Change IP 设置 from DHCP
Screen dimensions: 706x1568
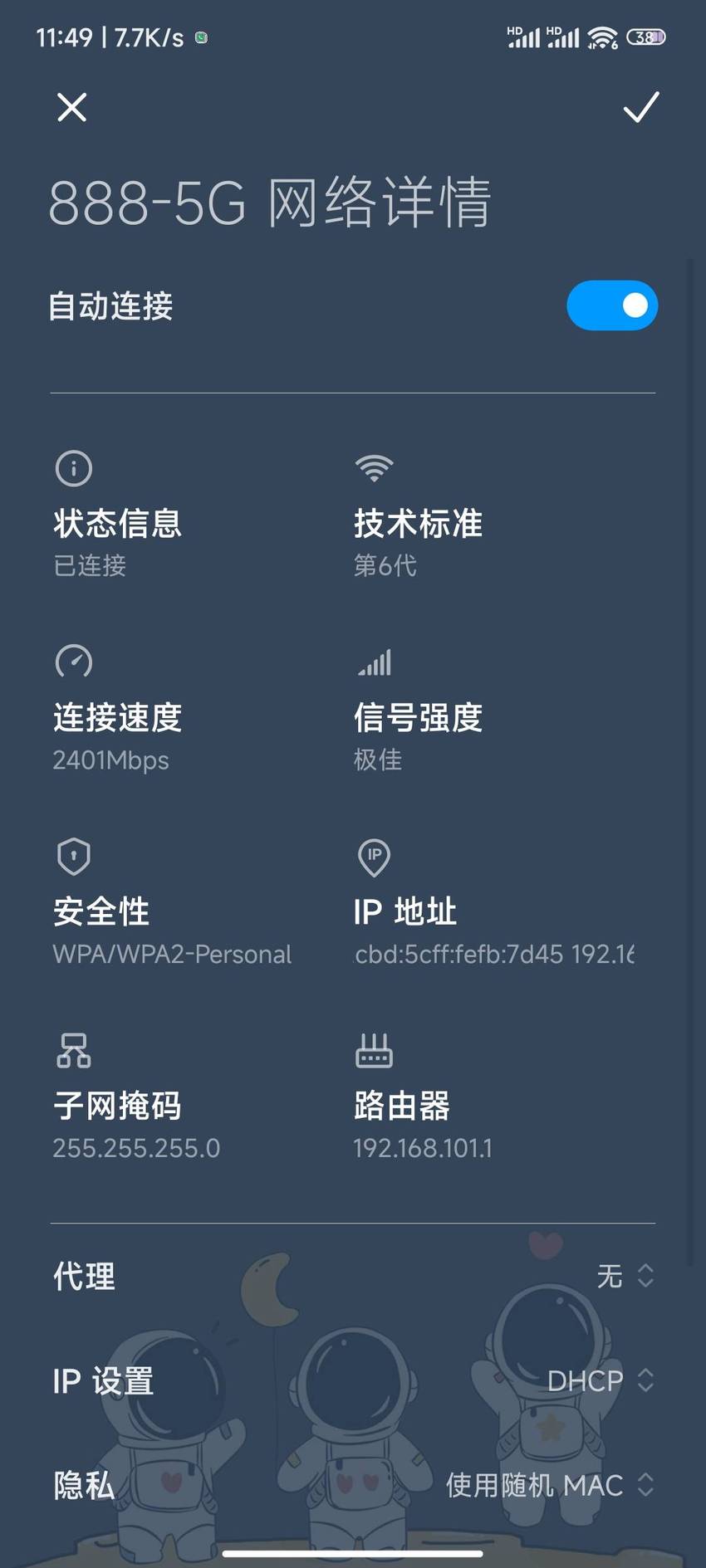[353, 1380]
